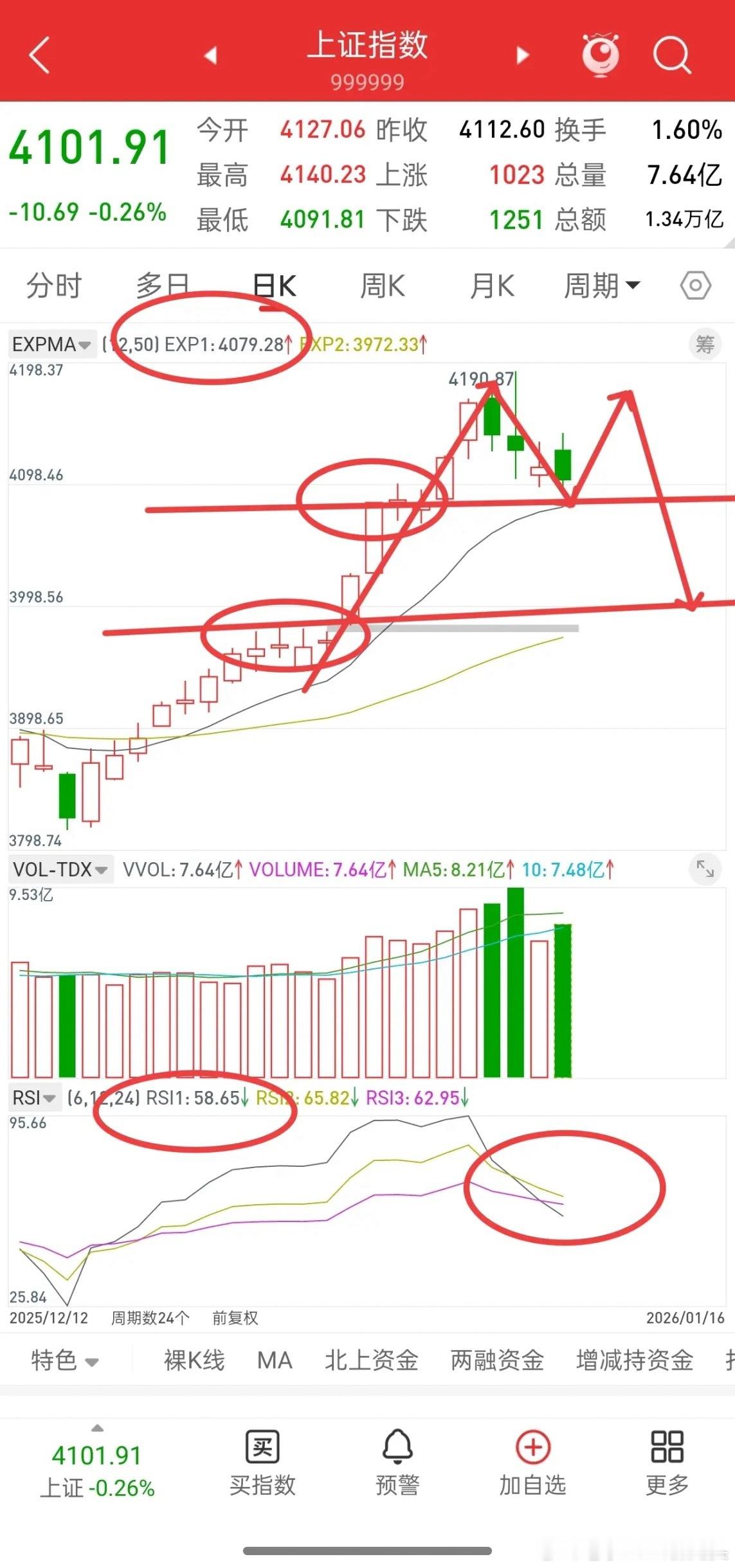Change the EXPMA indicator dropdown

pyautogui.click(x=52, y=344)
